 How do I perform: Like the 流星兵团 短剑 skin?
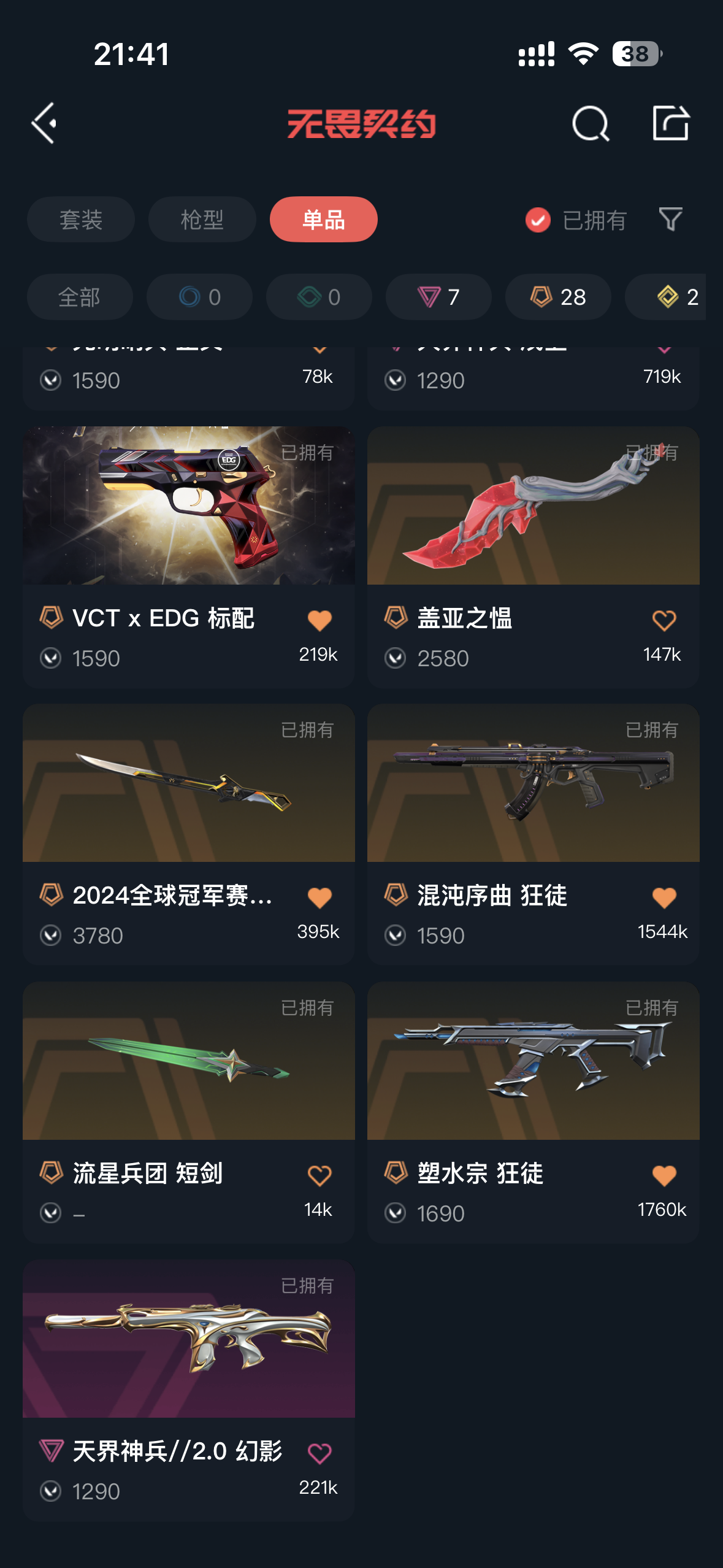pyautogui.click(x=319, y=1176)
